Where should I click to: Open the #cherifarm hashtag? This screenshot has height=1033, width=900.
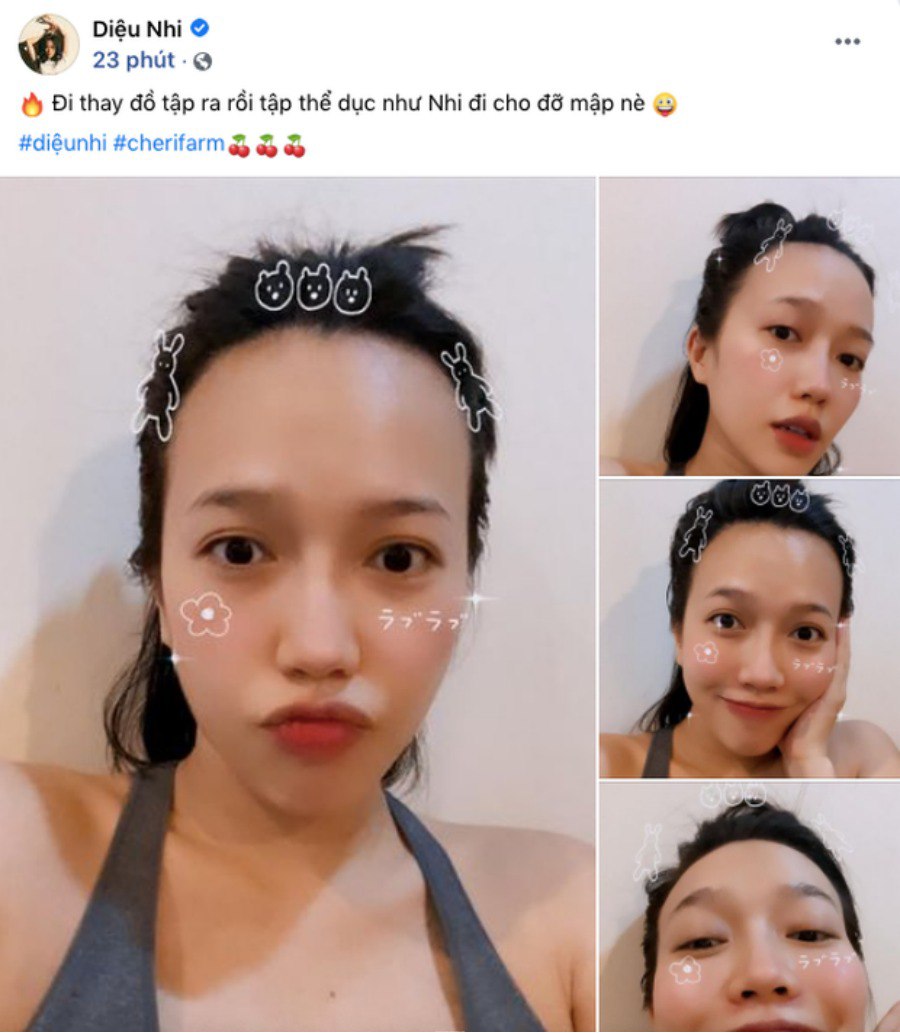click(169, 145)
